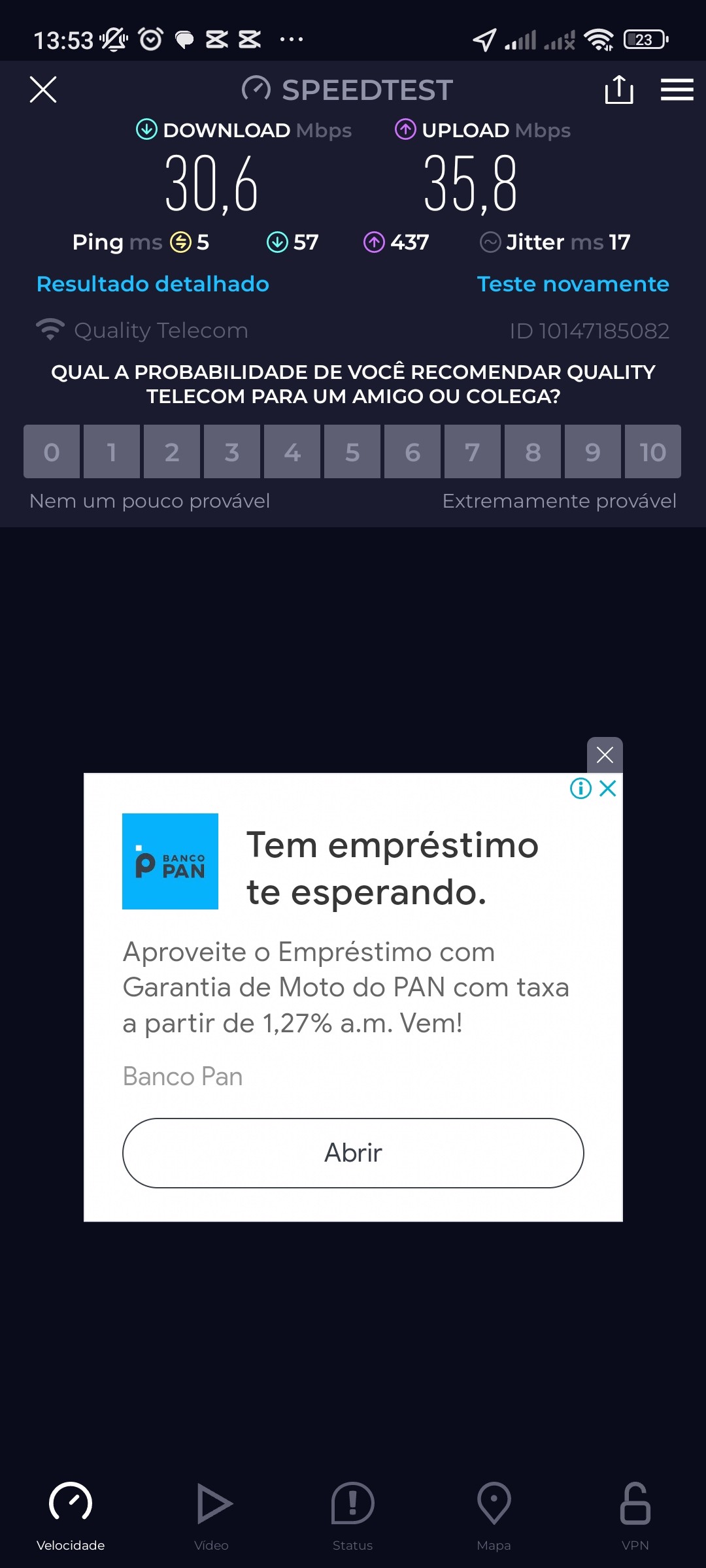
Task: Open the hamburger menu
Action: (677, 90)
